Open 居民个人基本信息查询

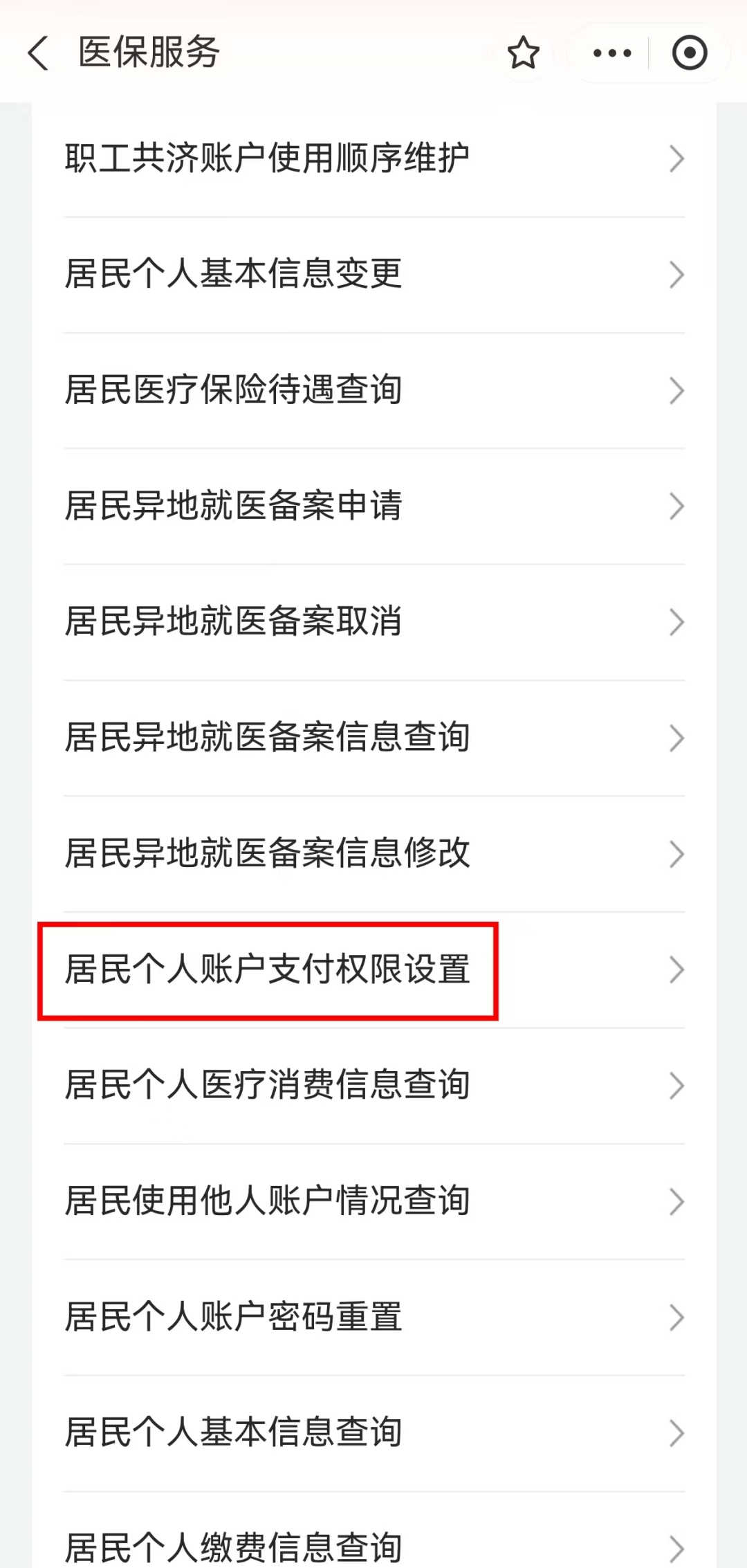tap(373, 1433)
